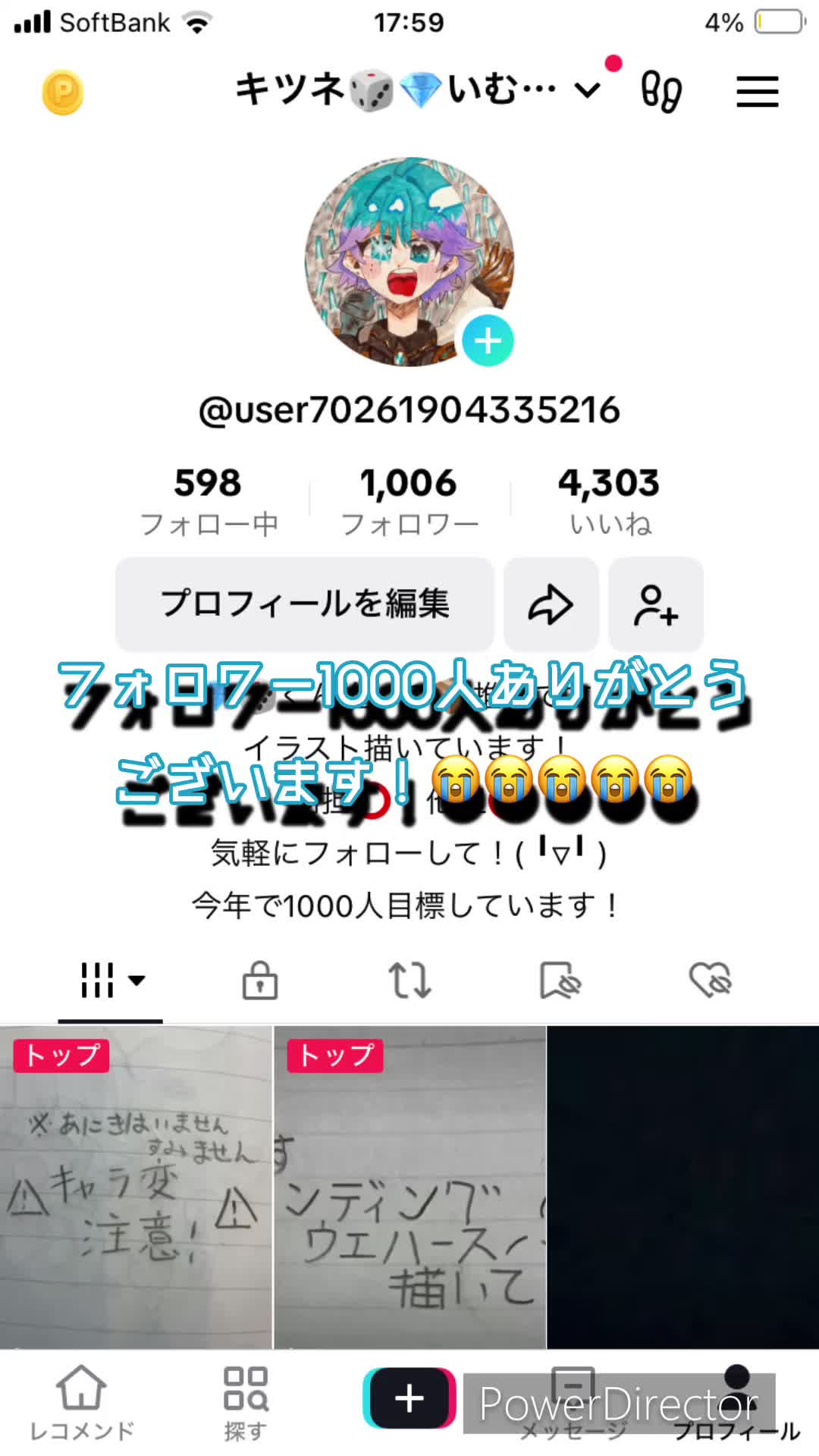Switch to the reposts tab
This screenshot has width=819, height=1456.
409,981
